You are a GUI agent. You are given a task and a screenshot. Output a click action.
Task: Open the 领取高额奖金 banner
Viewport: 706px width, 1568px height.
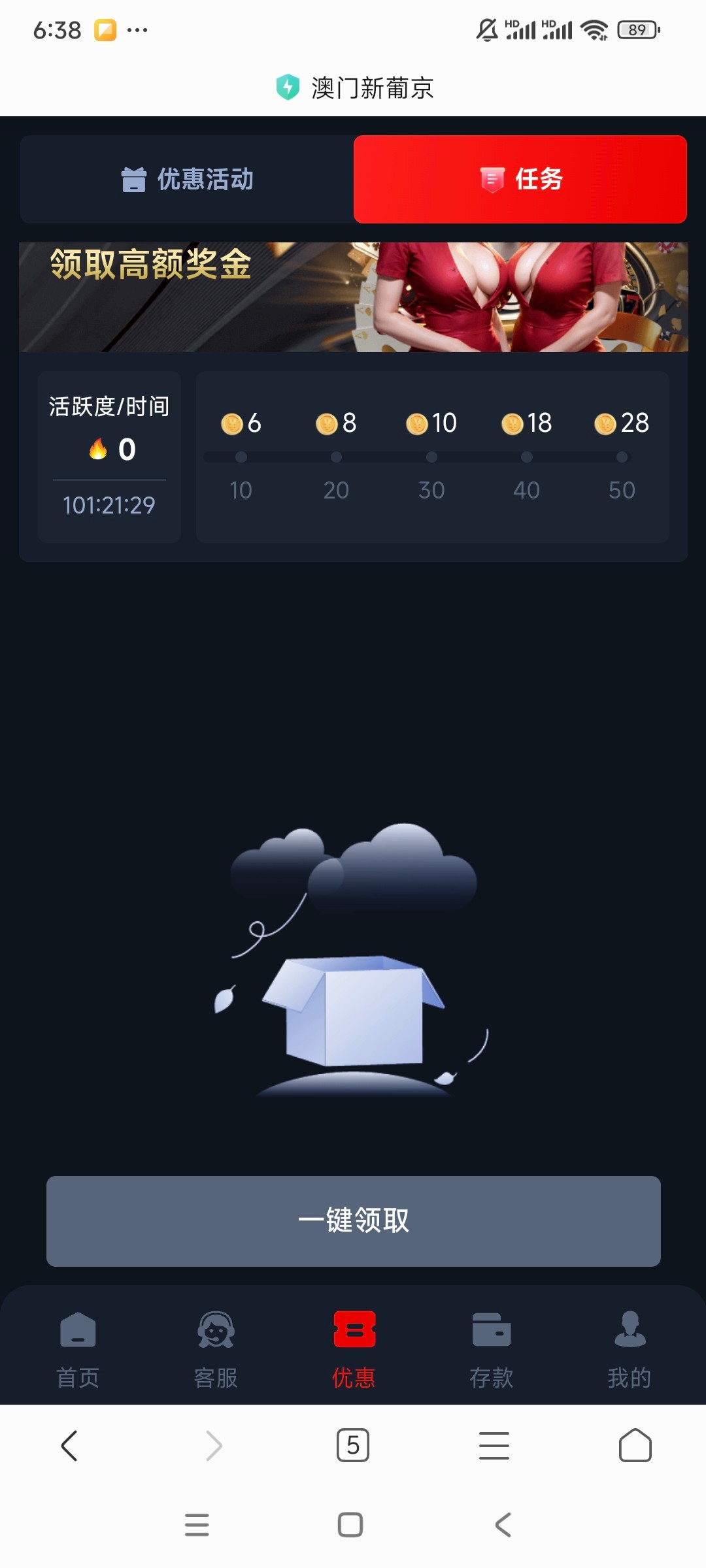tap(353, 297)
